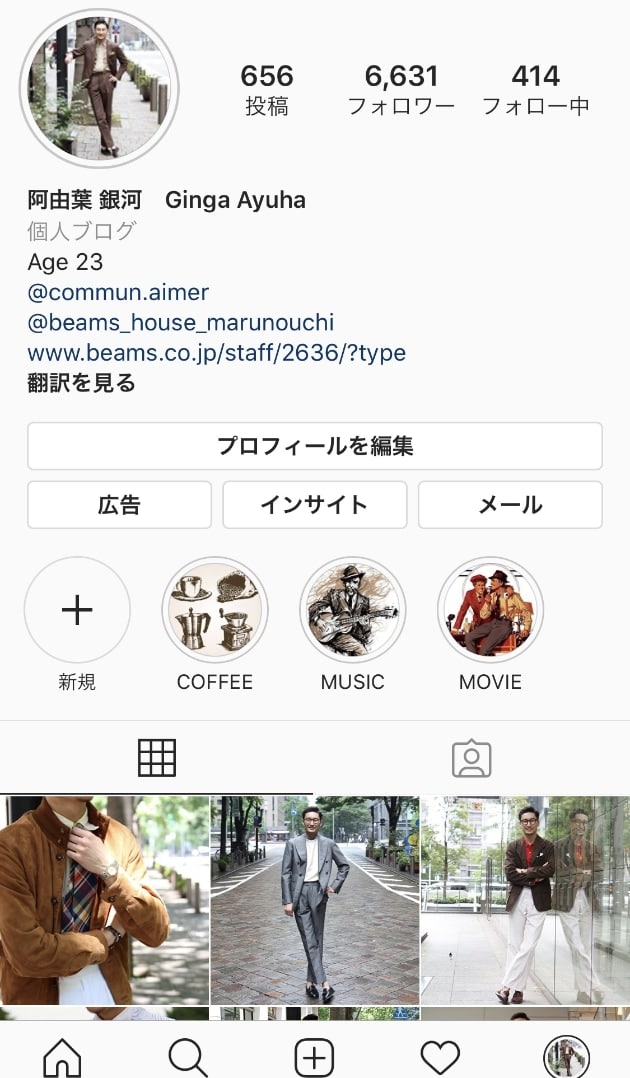Screen dimensions: 630x1078
Task: Add a new highlight with 新規
Action: [x=77, y=610]
